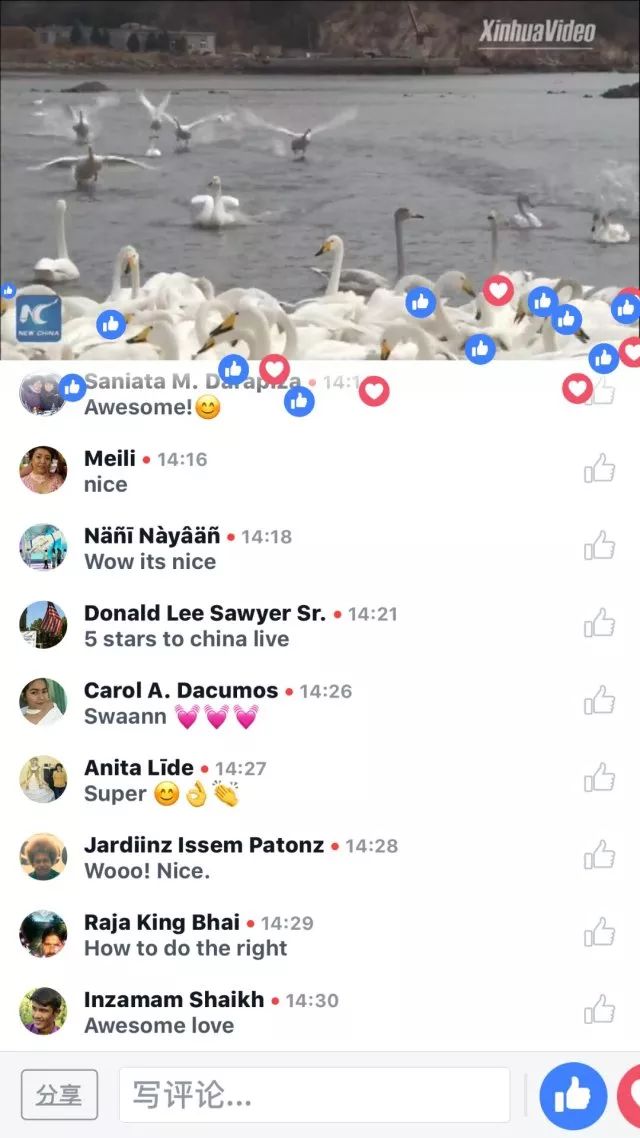Like Nãñī Nàyââñ's comment

pyautogui.click(x=599, y=546)
